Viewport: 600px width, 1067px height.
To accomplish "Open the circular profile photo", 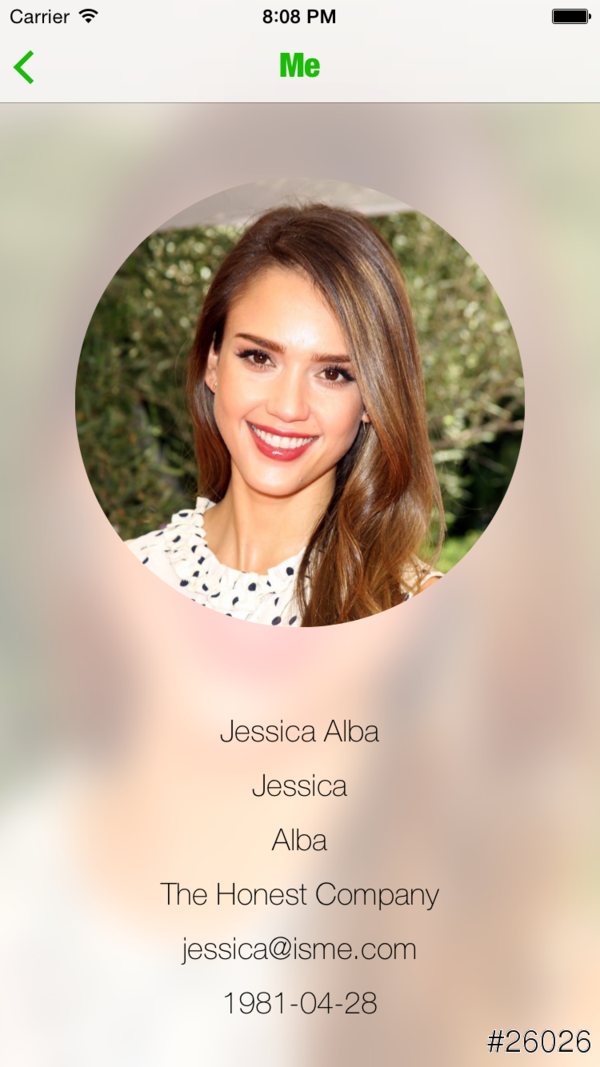I will pyautogui.click(x=300, y=402).
